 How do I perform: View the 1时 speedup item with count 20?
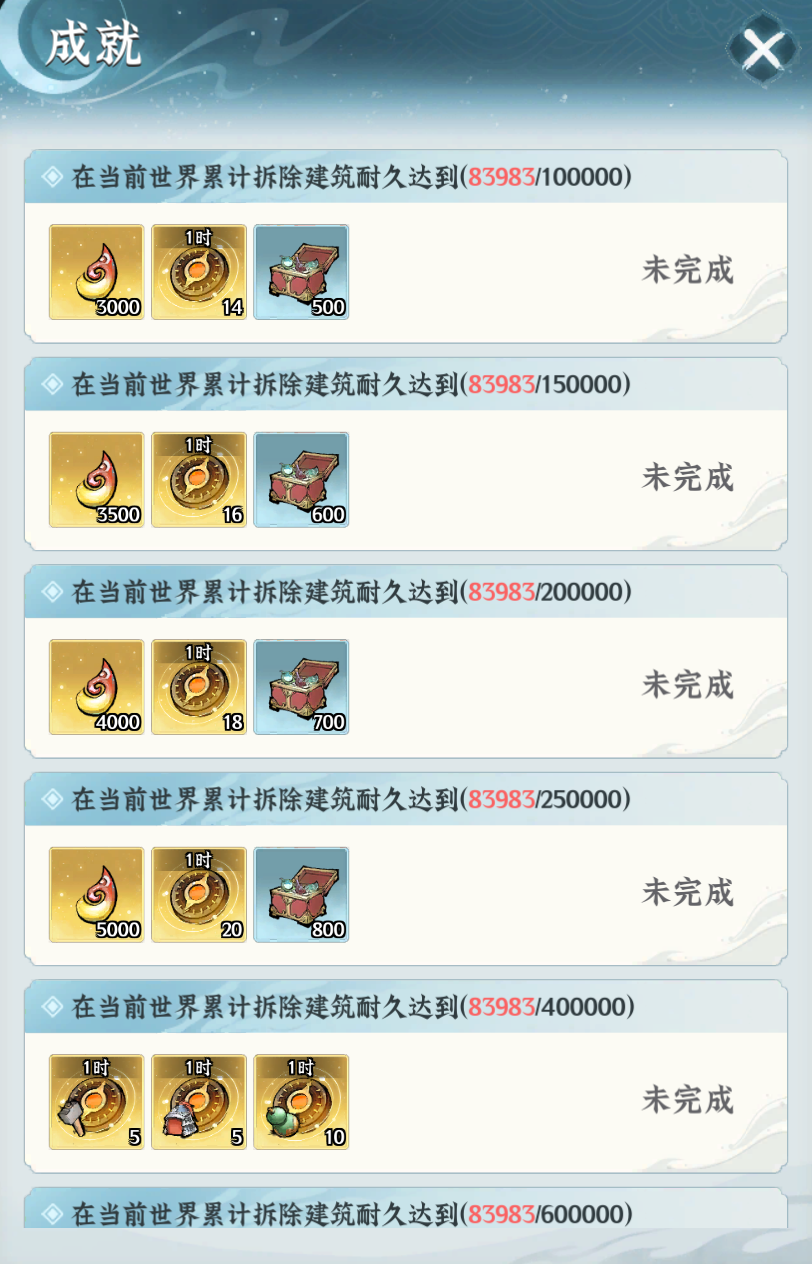[198, 894]
